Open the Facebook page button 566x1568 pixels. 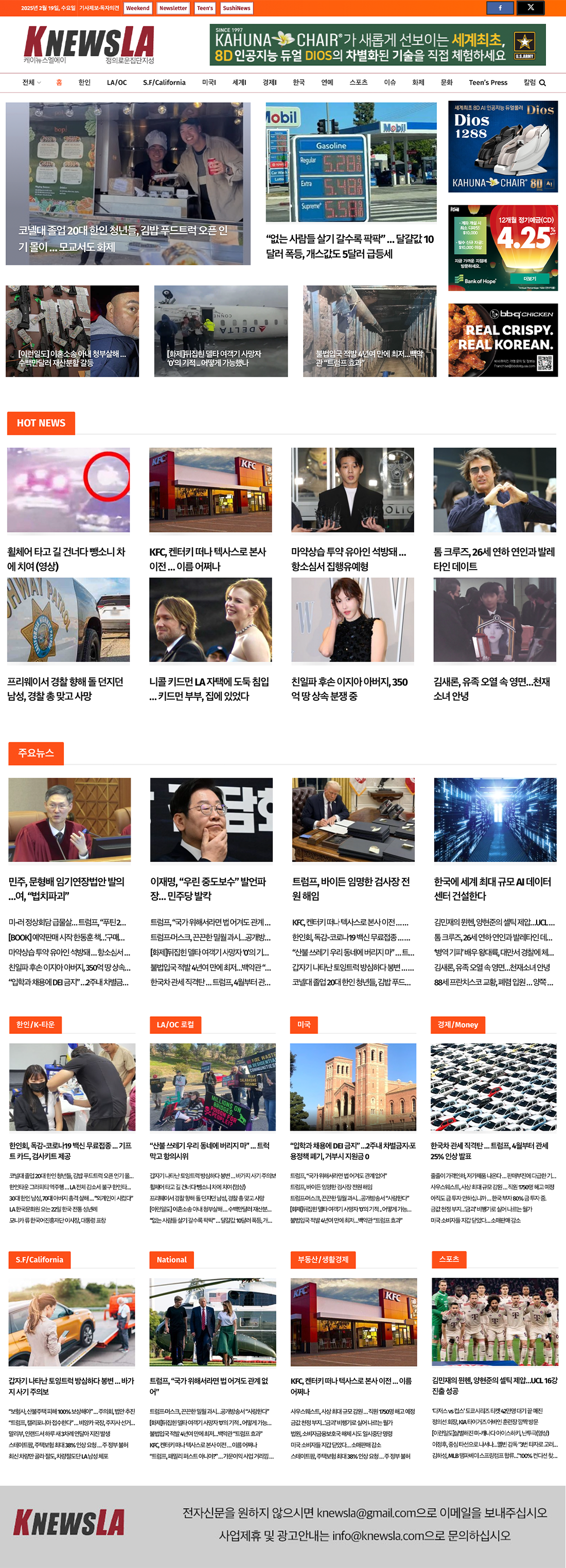[x=500, y=8]
